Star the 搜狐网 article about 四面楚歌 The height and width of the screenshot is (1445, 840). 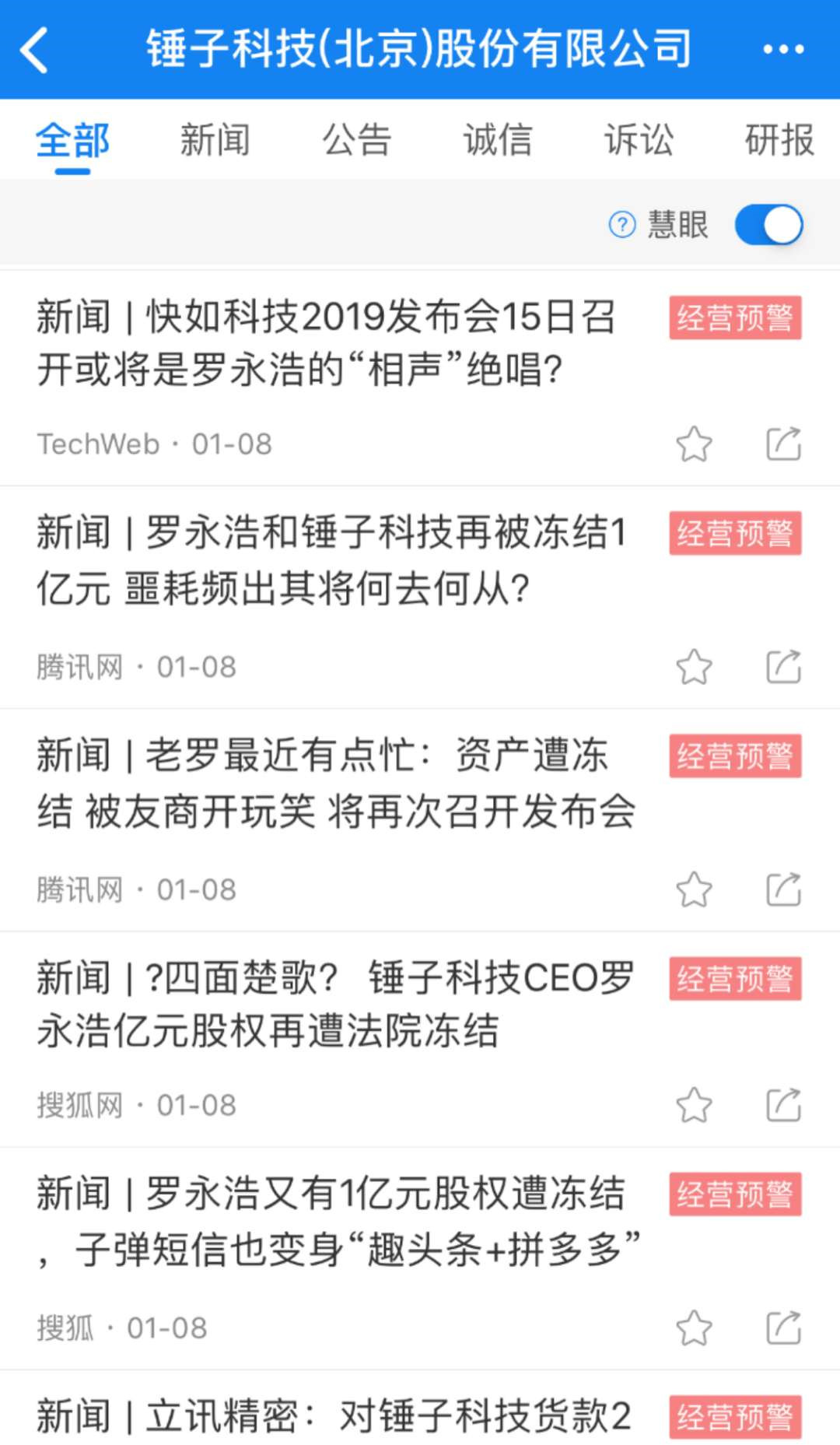coord(695,1104)
